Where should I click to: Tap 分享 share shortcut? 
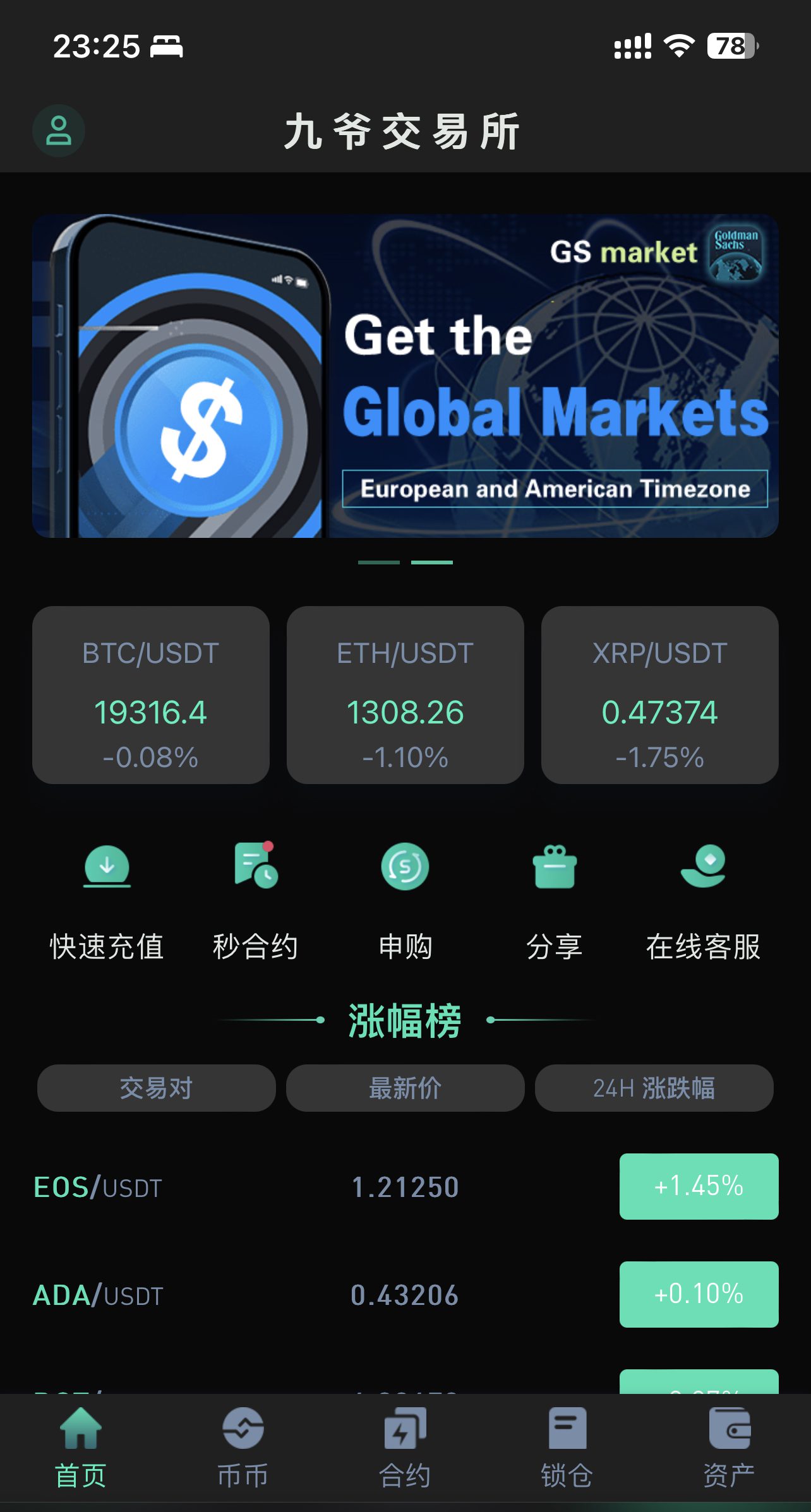click(x=554, y=900)
